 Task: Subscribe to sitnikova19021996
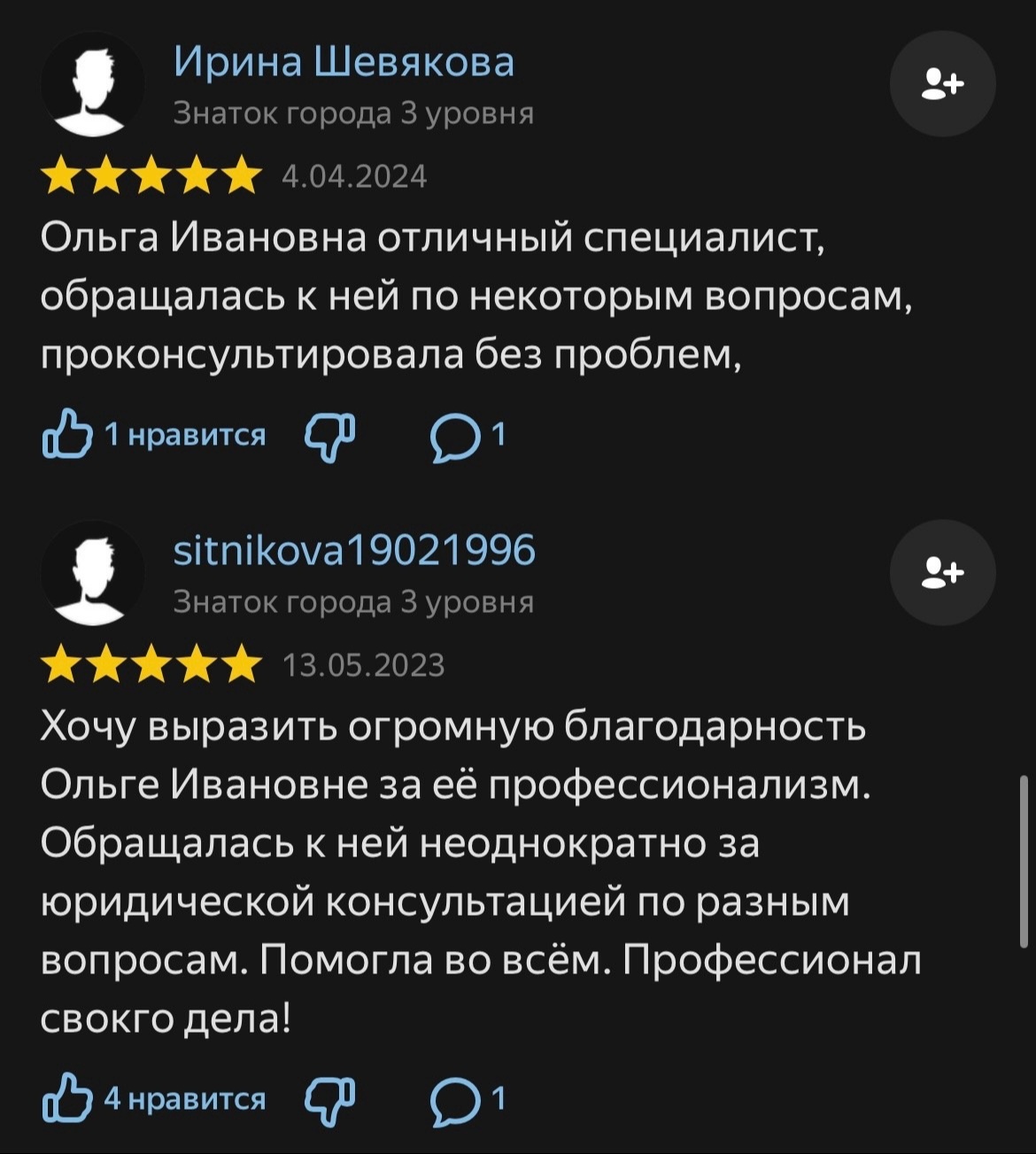[x=942, y=572]
